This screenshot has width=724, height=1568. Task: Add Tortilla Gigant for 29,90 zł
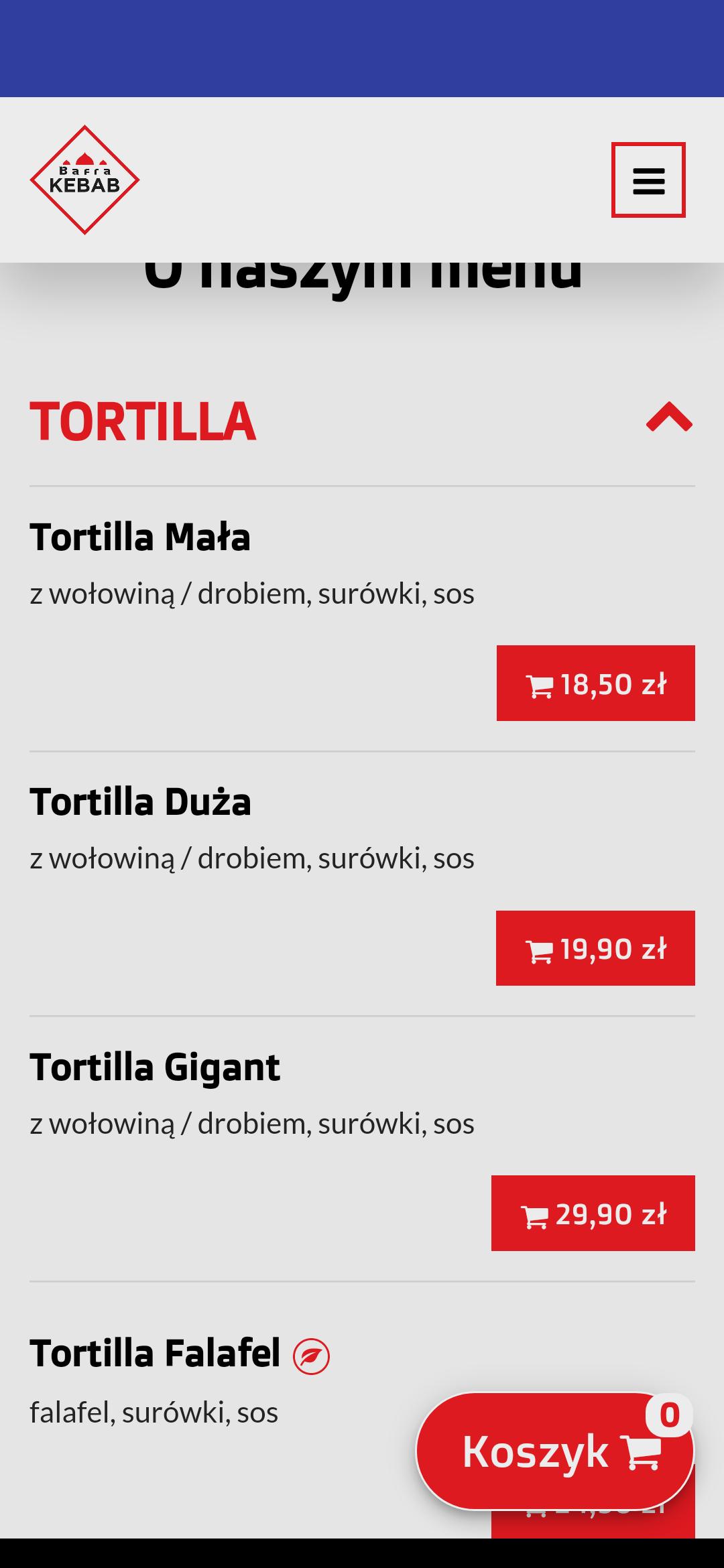tap(593, 1213)
